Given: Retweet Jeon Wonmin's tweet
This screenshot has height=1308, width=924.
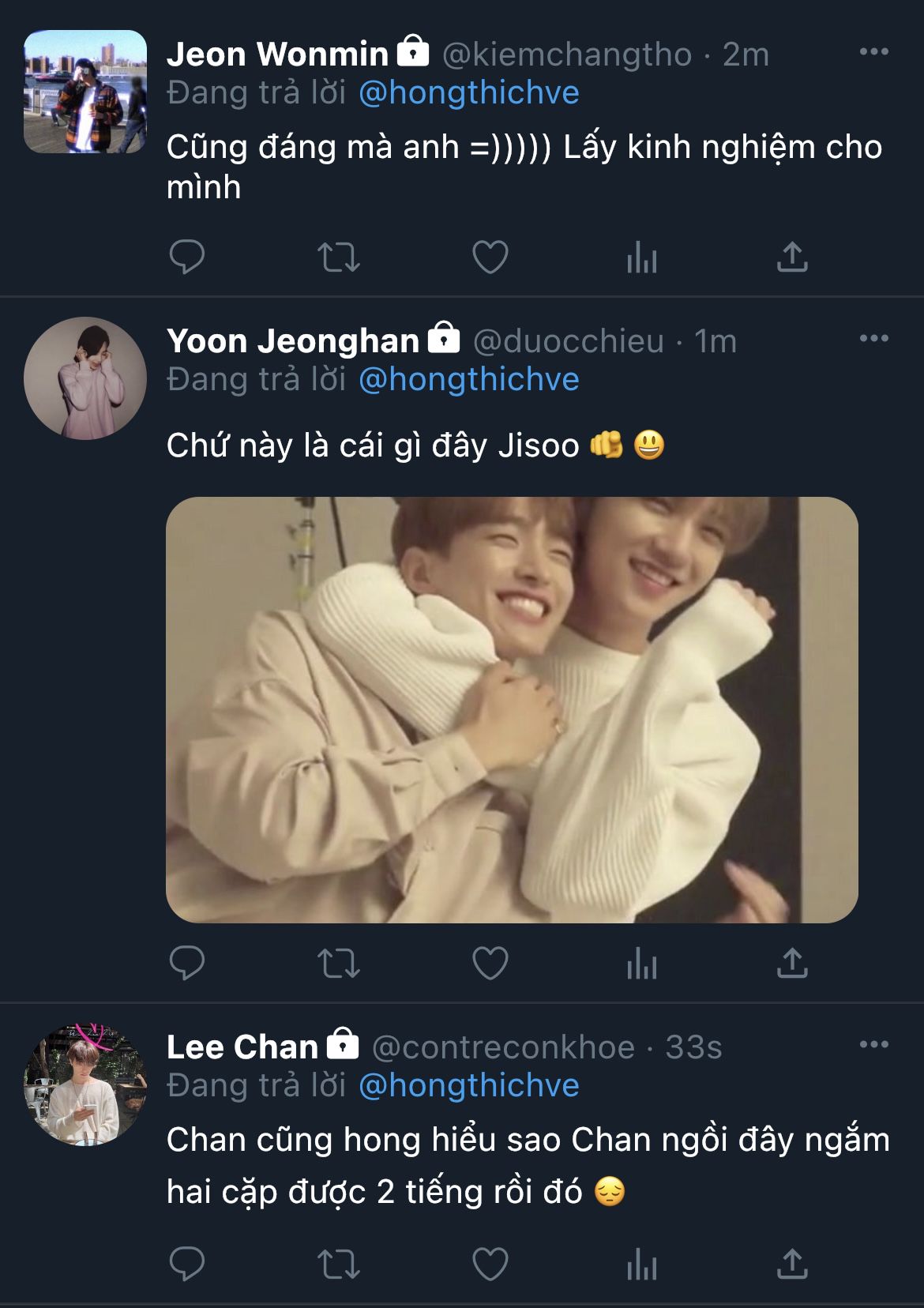Looking at the screenshot, I should (338, 257).
